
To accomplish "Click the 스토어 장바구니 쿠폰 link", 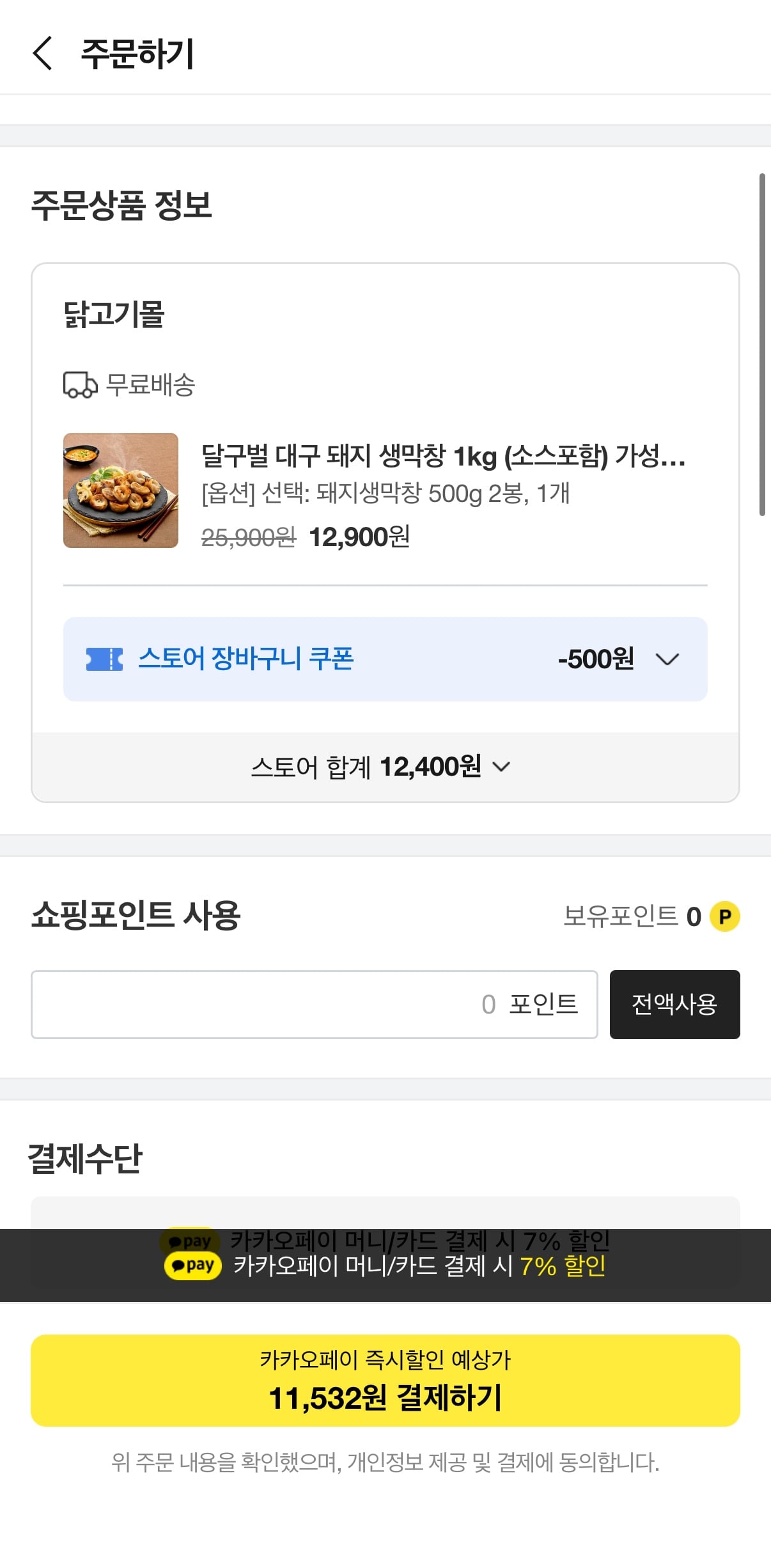I will pos(248,658).
